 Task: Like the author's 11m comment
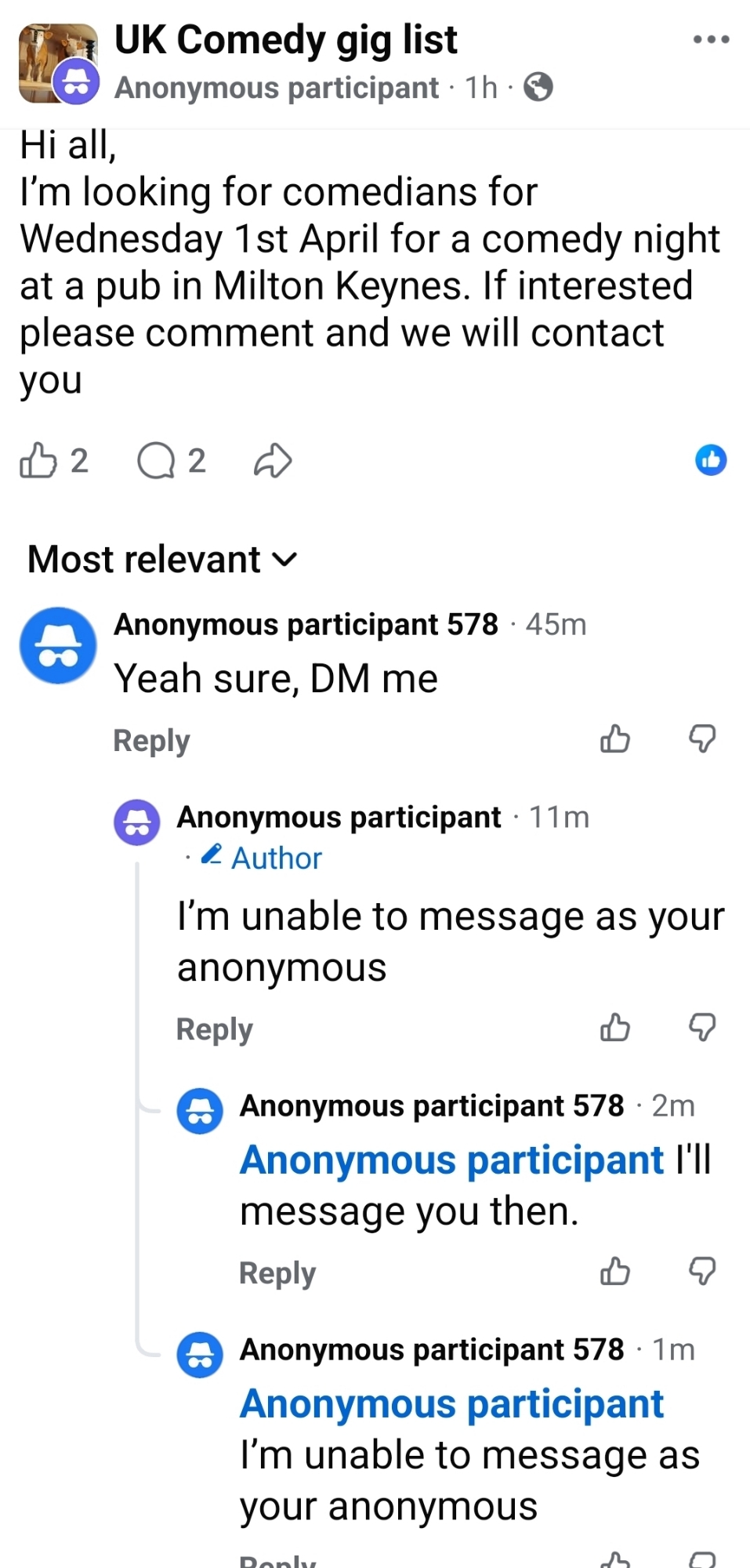tap(615, 1027)
